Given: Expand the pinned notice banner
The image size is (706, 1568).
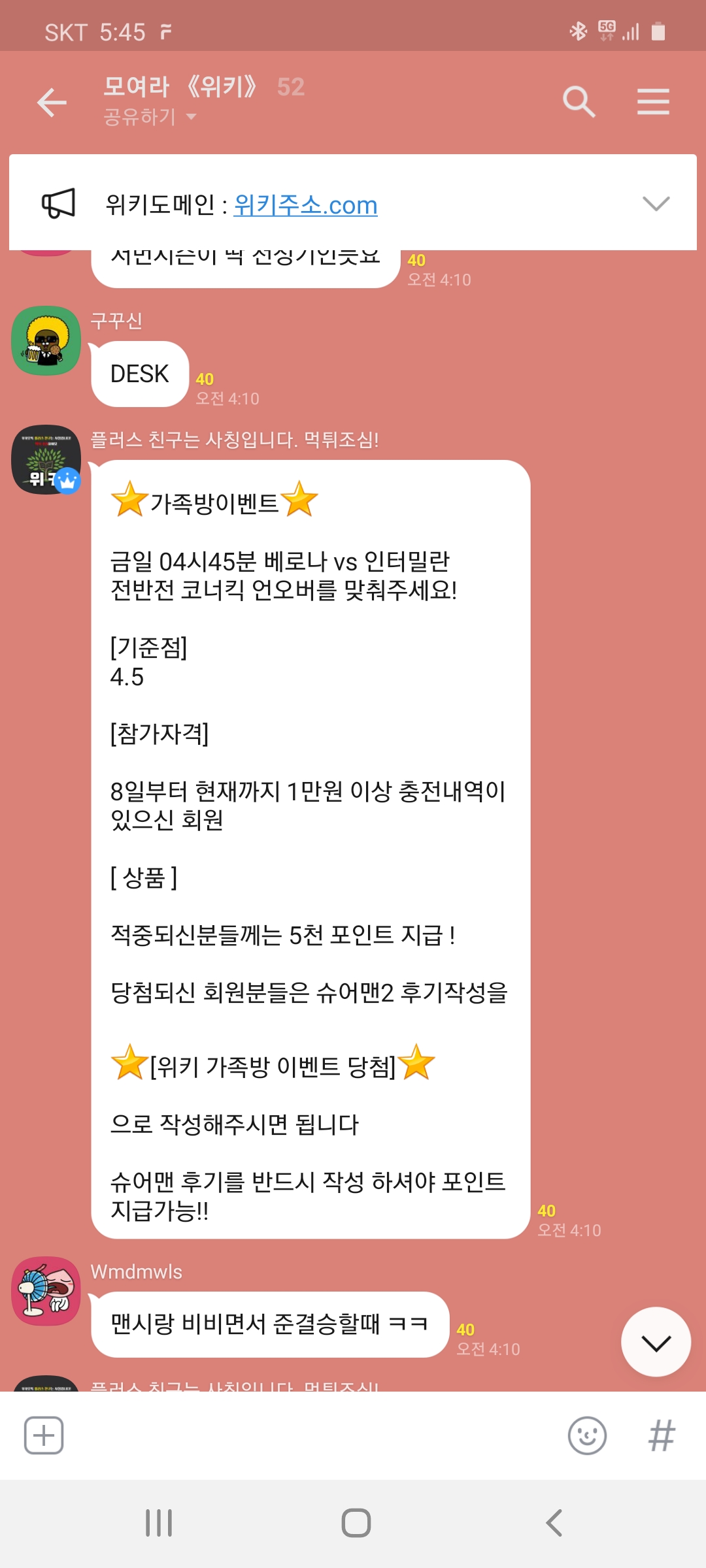Looking at the screenshot, I should 656,204.
